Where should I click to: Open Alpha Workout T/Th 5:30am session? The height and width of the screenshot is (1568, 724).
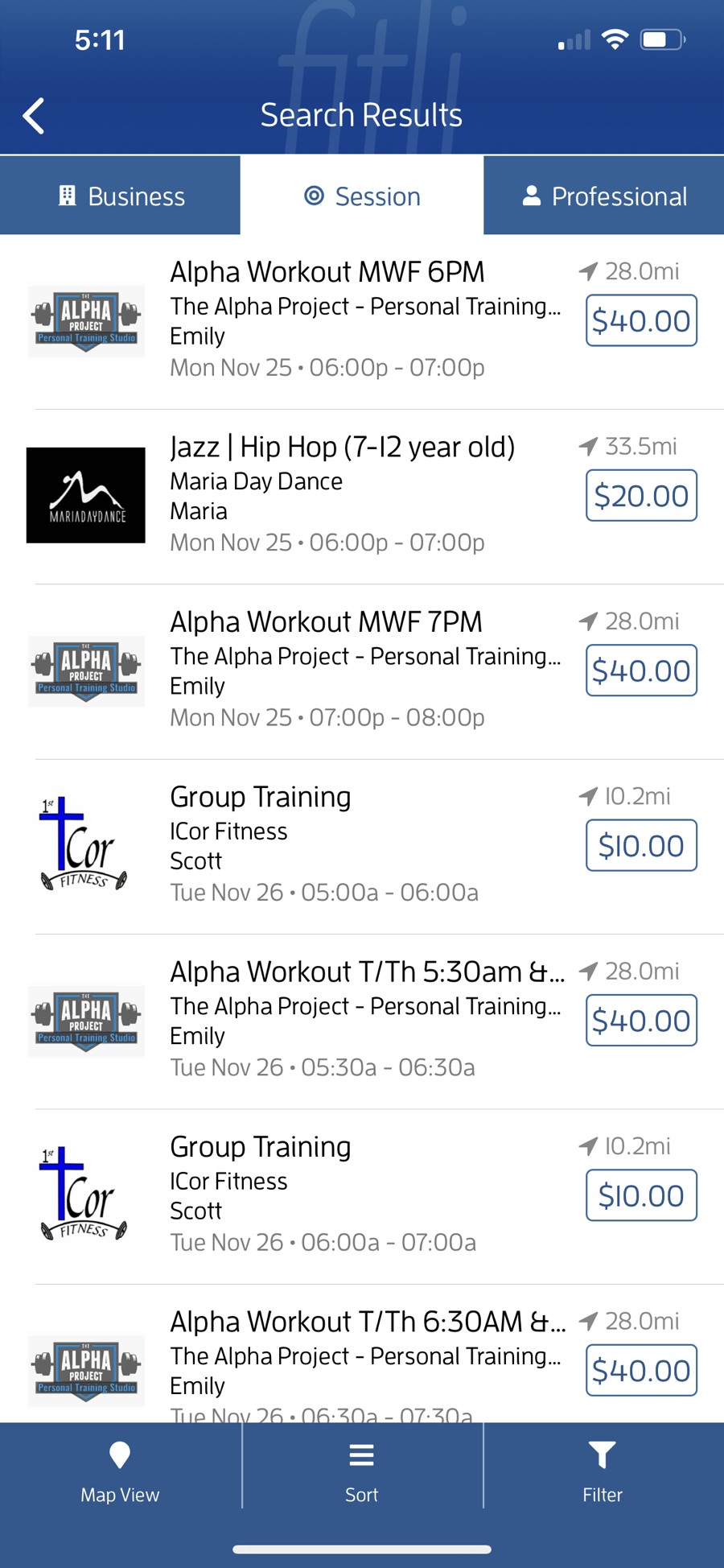(362, 1021)
